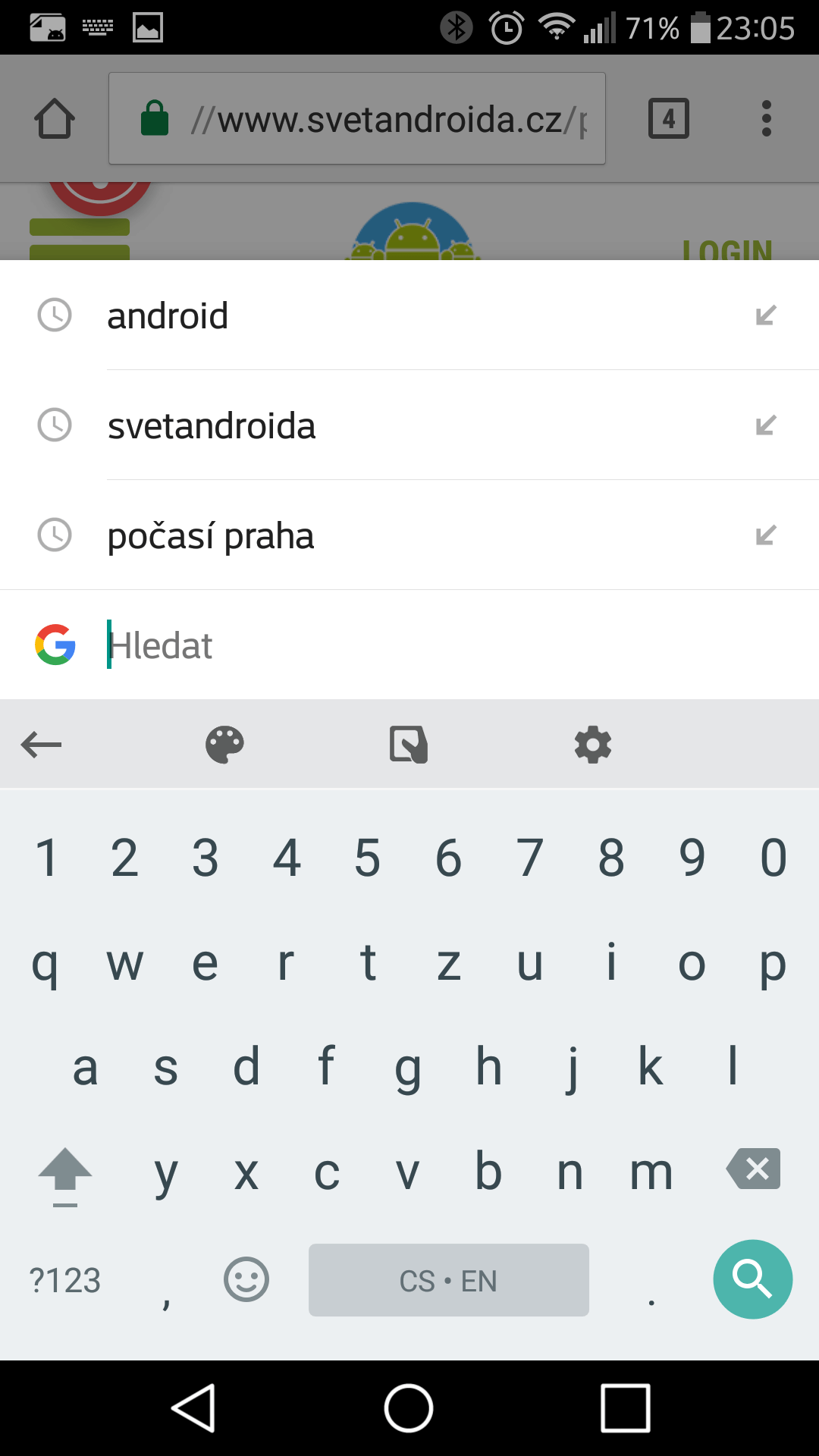Open the tab switcher showing 4 tabs
819x1456 pixels.
669,118
